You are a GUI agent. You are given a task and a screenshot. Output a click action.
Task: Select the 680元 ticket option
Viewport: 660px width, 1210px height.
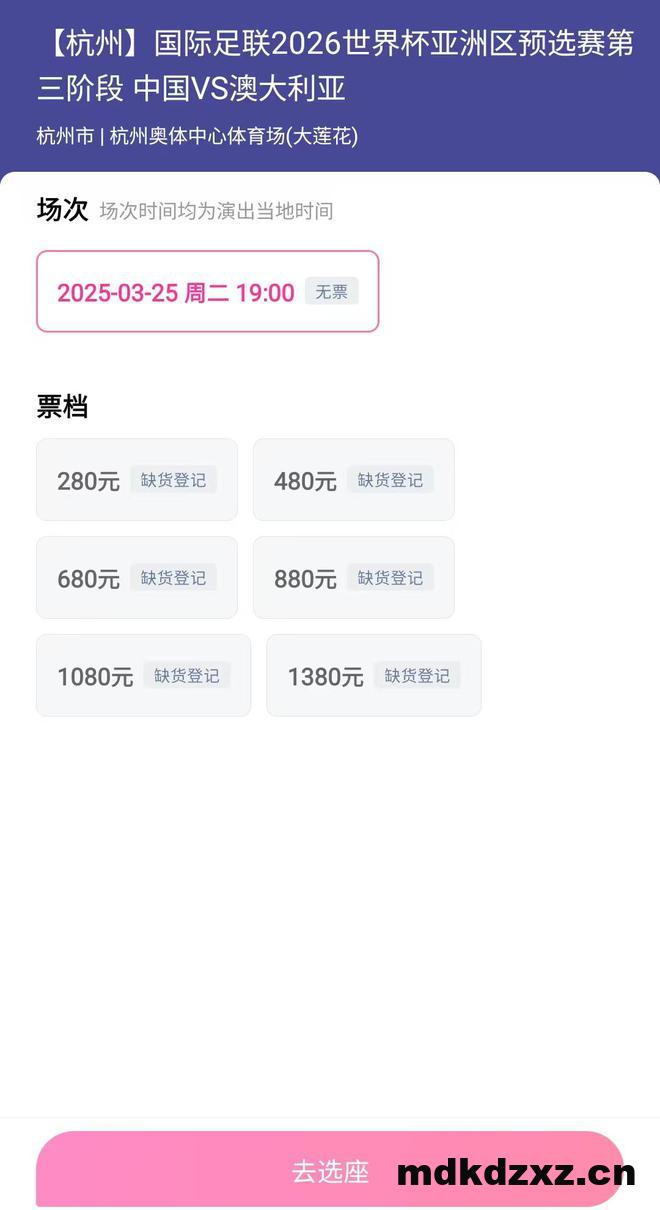(137, 578)
